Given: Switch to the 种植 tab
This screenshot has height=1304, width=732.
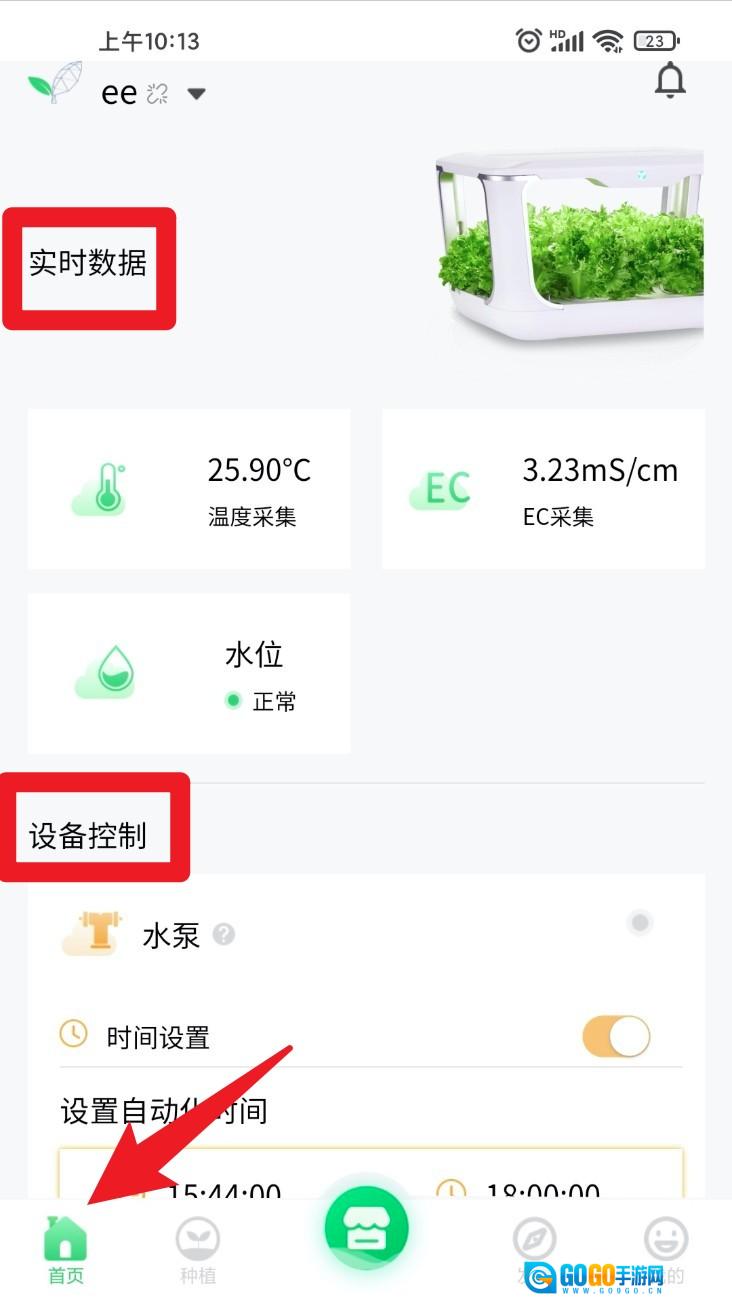Looking at the screenshot, I should click(197, 1250).
